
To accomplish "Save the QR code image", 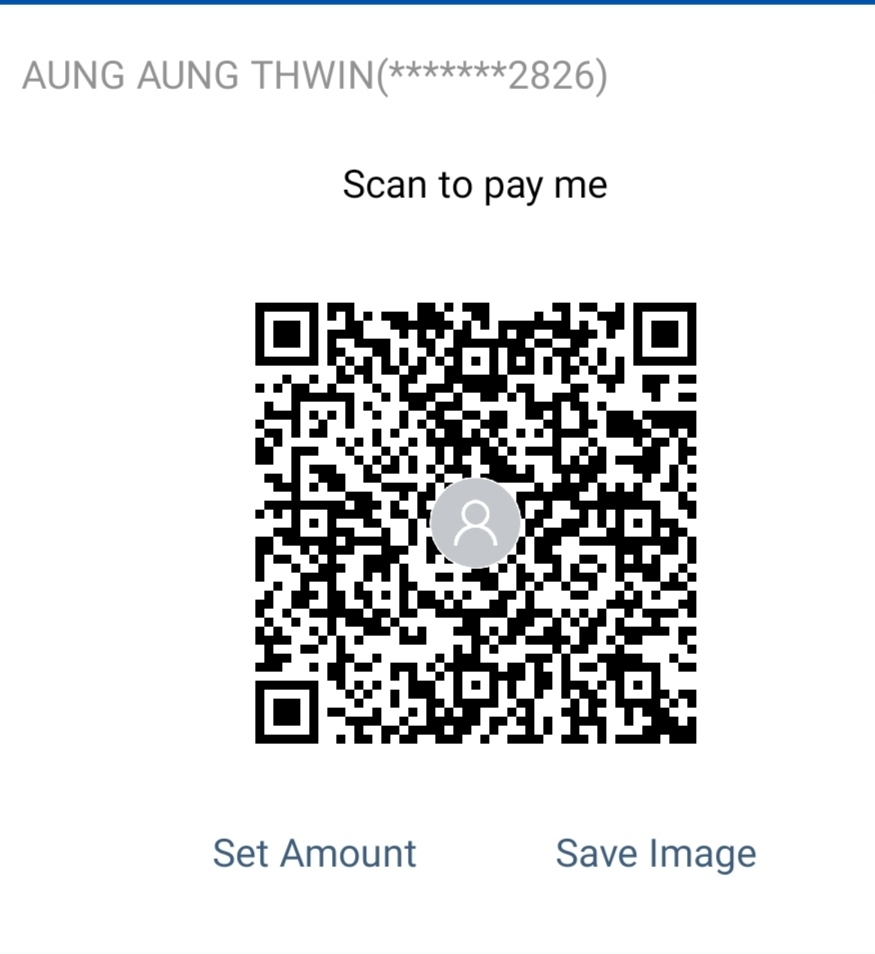I will pyautogui.click(x=655, y=853).
